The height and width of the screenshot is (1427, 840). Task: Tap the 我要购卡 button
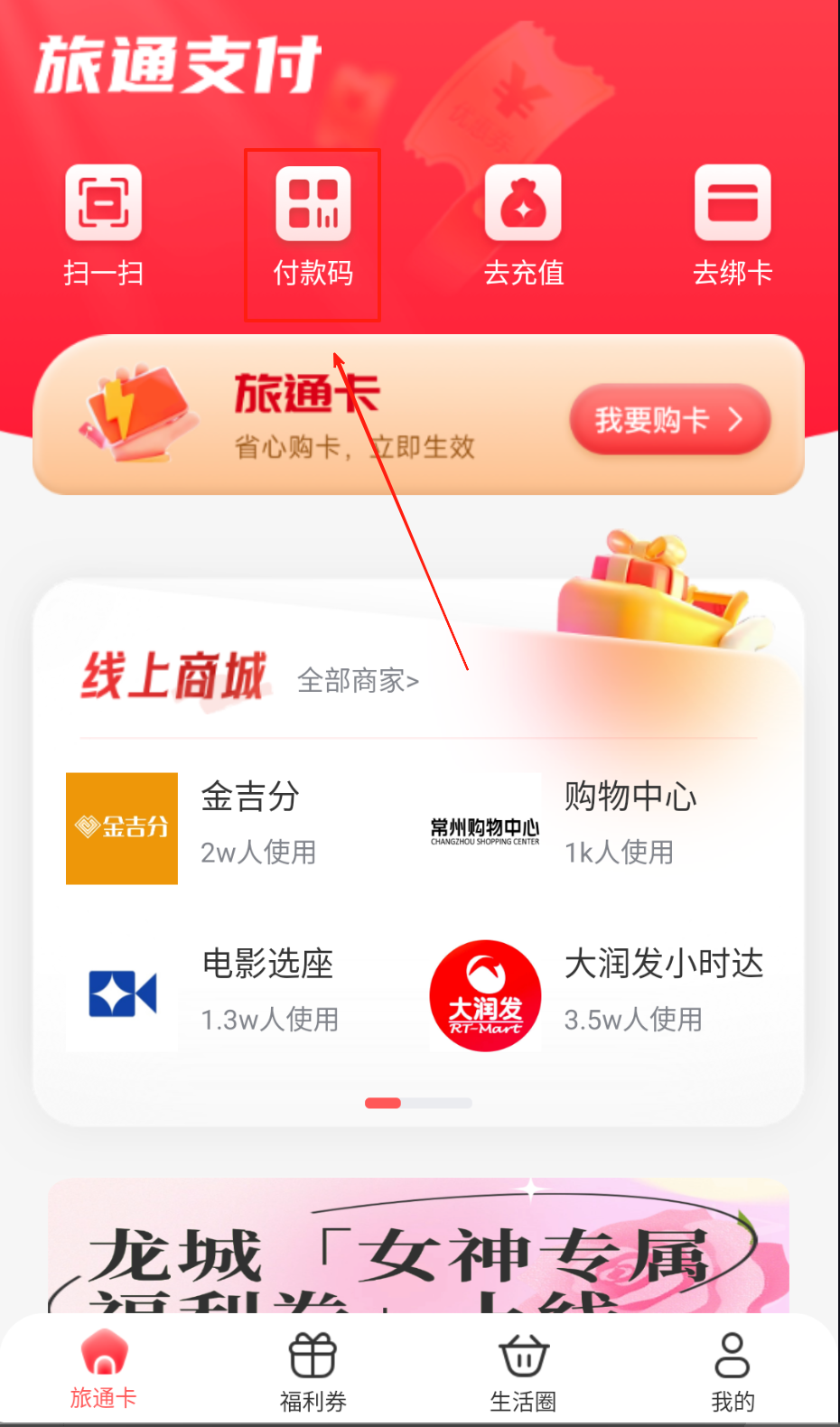pyautogui.click(x=669, y=420)
